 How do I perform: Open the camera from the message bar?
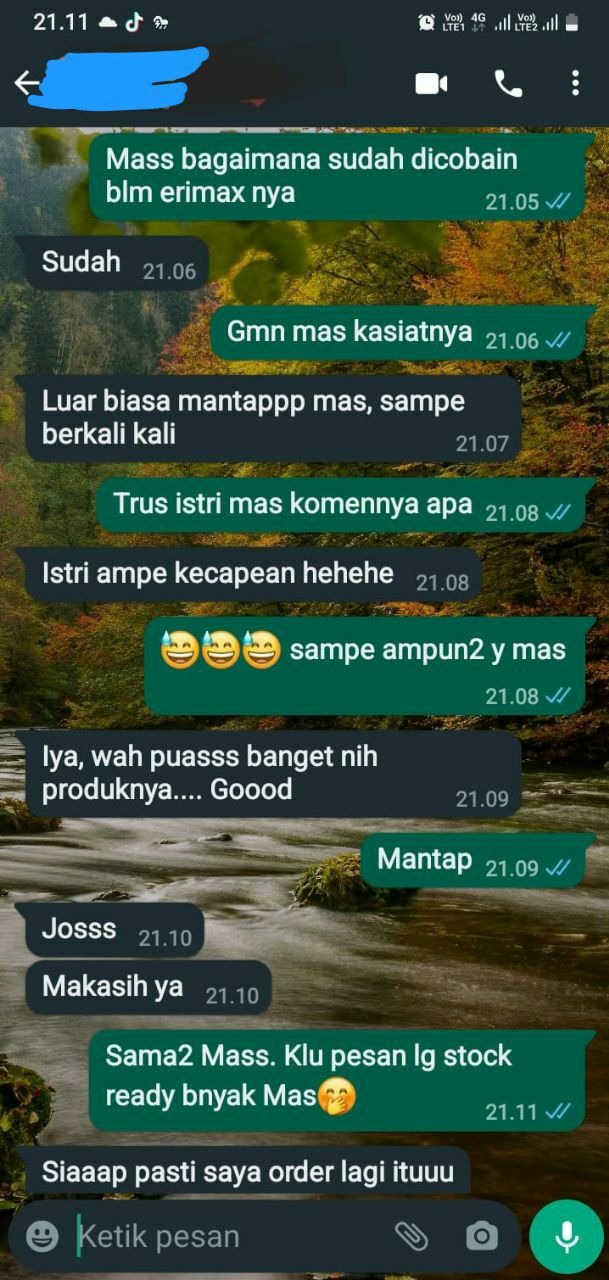tap(481, 1236)
